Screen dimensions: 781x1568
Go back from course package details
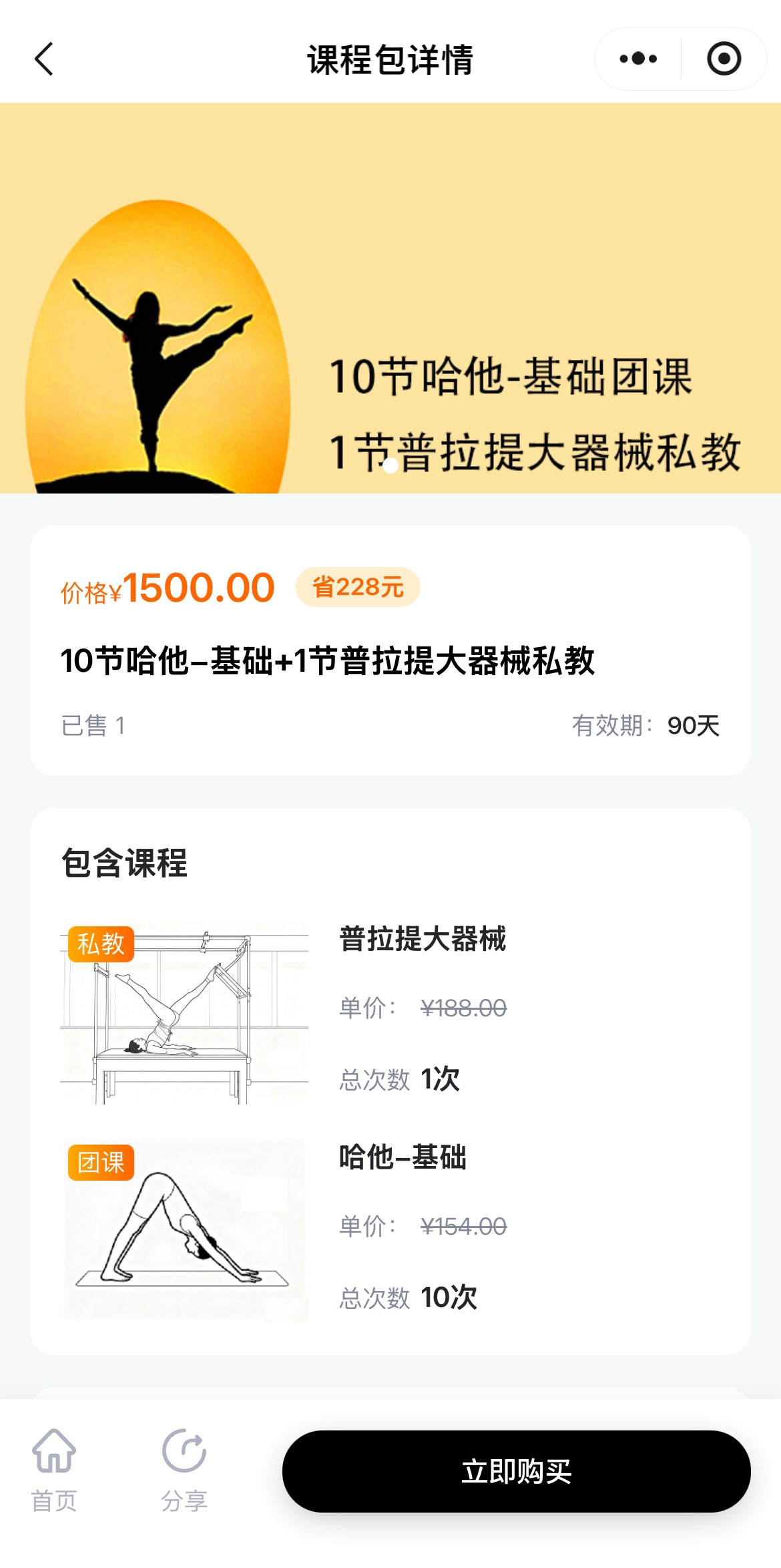[44, 59]
